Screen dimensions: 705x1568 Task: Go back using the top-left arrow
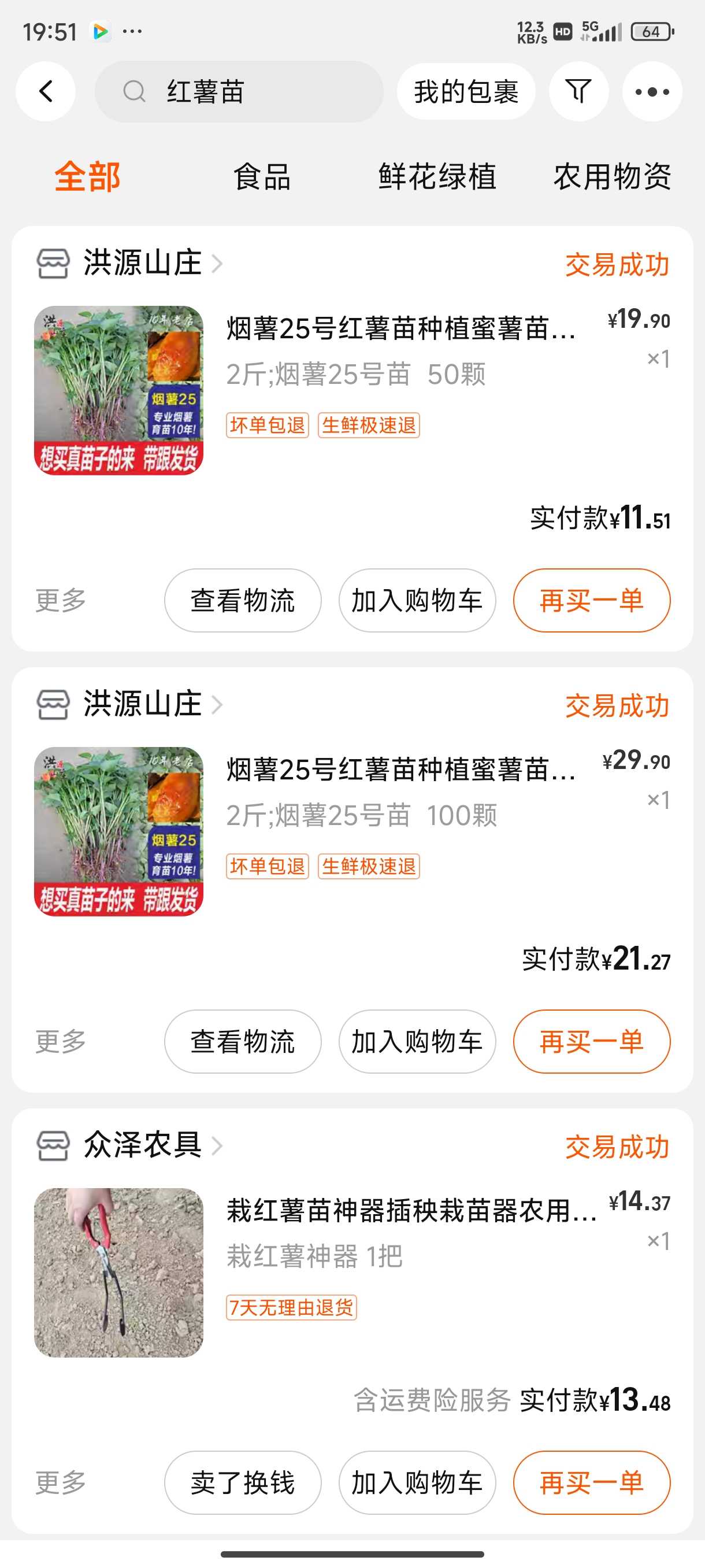46,92
